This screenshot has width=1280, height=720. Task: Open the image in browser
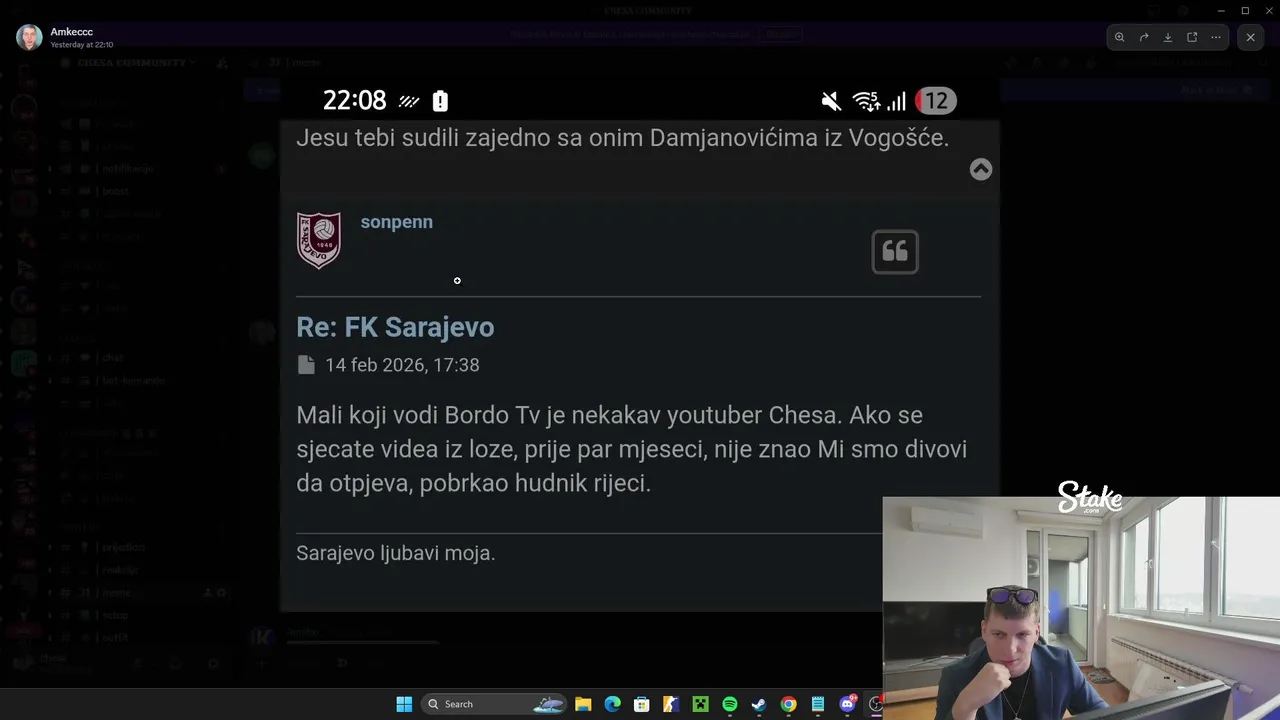[x=1192, y=37]
